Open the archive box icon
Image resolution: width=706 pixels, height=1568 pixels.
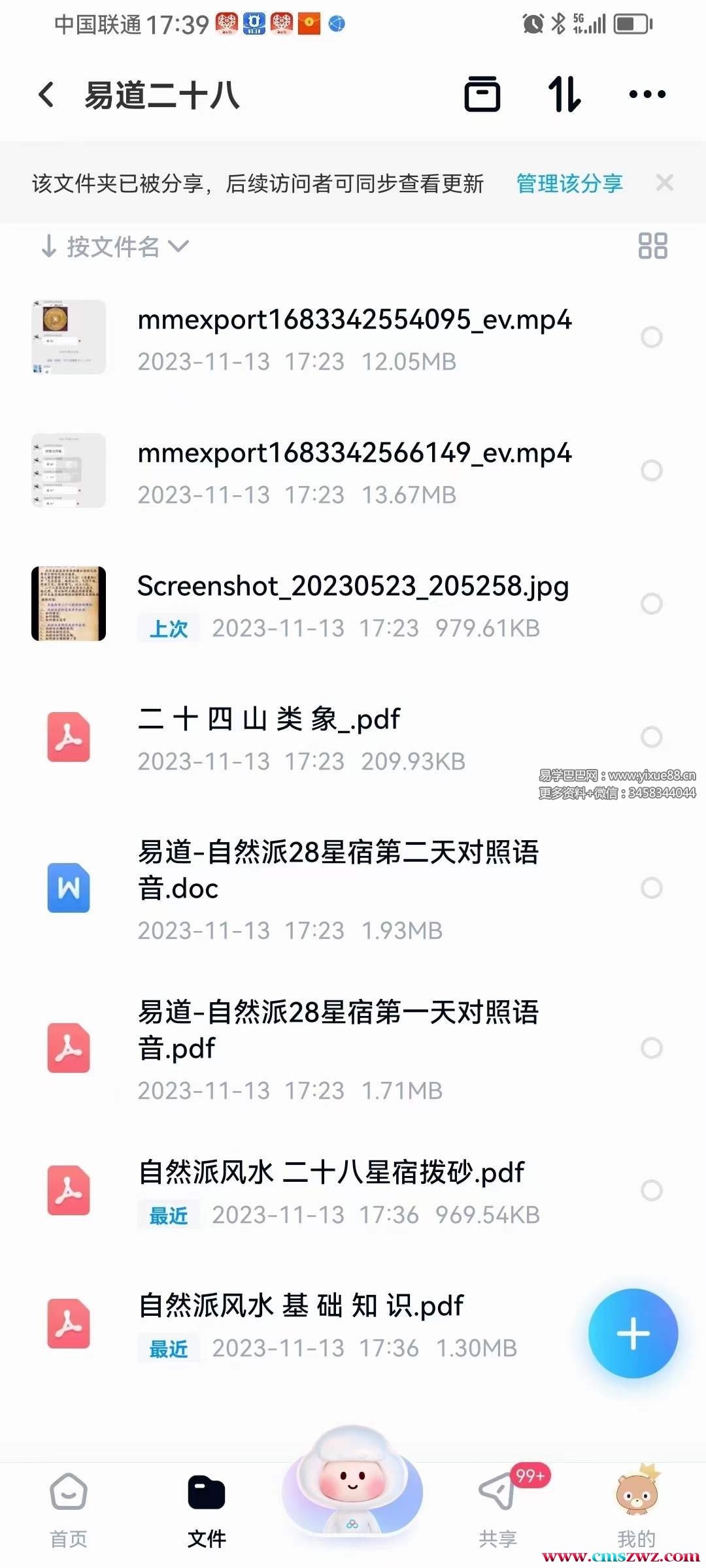[482, 95]
